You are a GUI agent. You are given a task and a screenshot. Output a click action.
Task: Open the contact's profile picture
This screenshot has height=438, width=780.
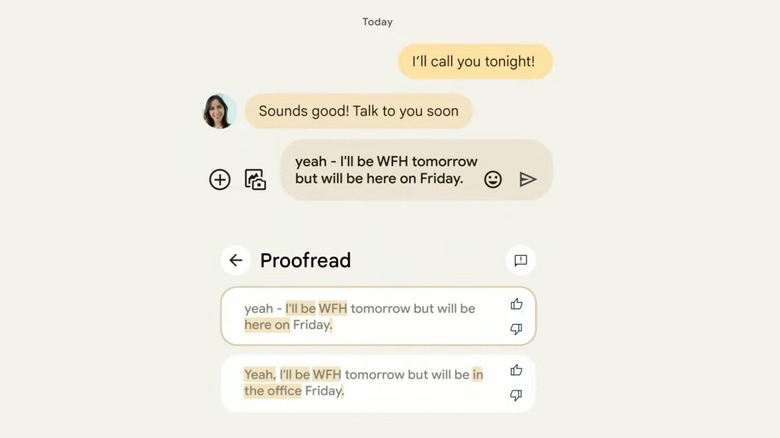click(x=218, y=111)
